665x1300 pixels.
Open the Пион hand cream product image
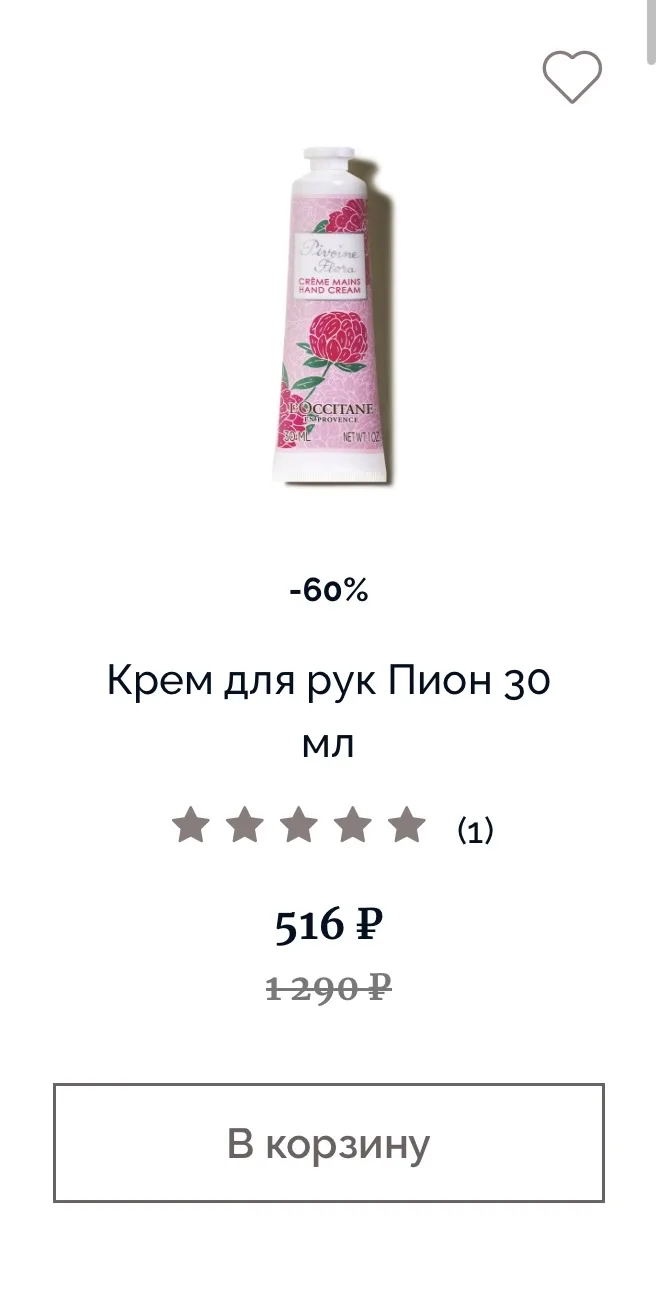point(329,314)
